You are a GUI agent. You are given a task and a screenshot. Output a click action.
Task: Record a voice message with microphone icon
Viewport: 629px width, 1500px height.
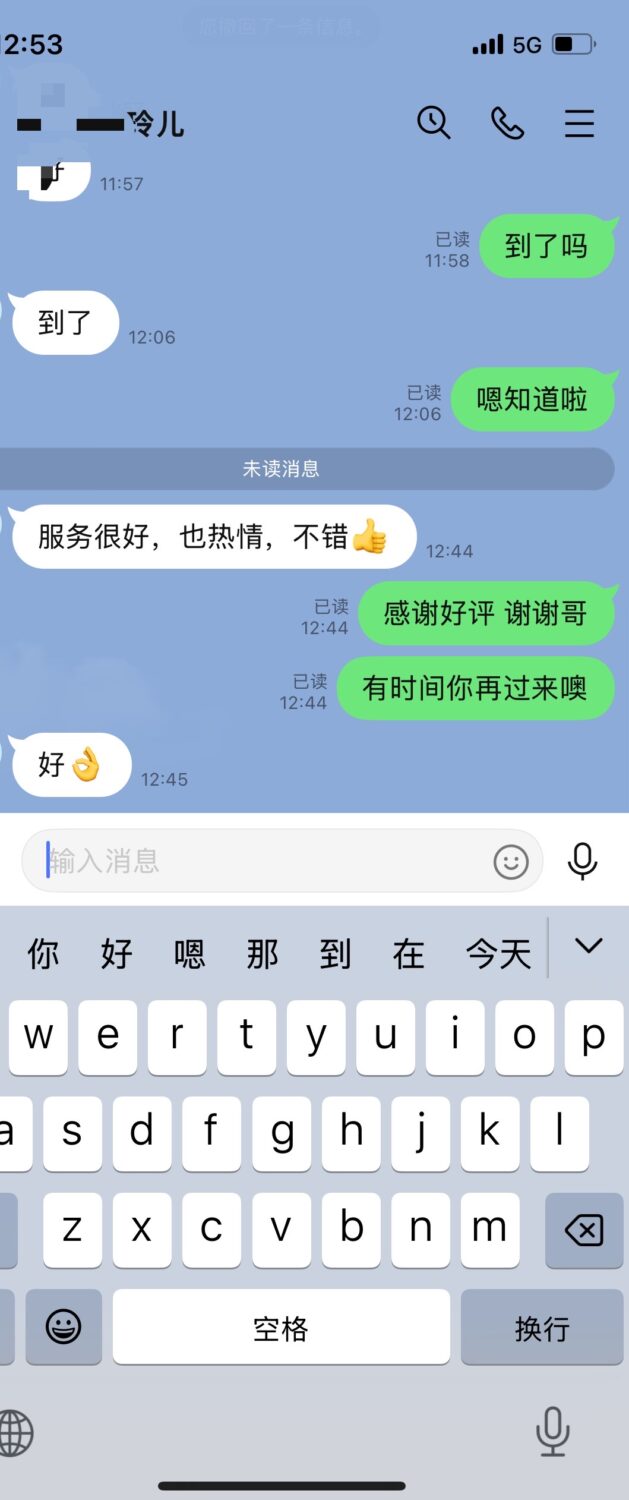pyautogui.click(x=582, y=861)
